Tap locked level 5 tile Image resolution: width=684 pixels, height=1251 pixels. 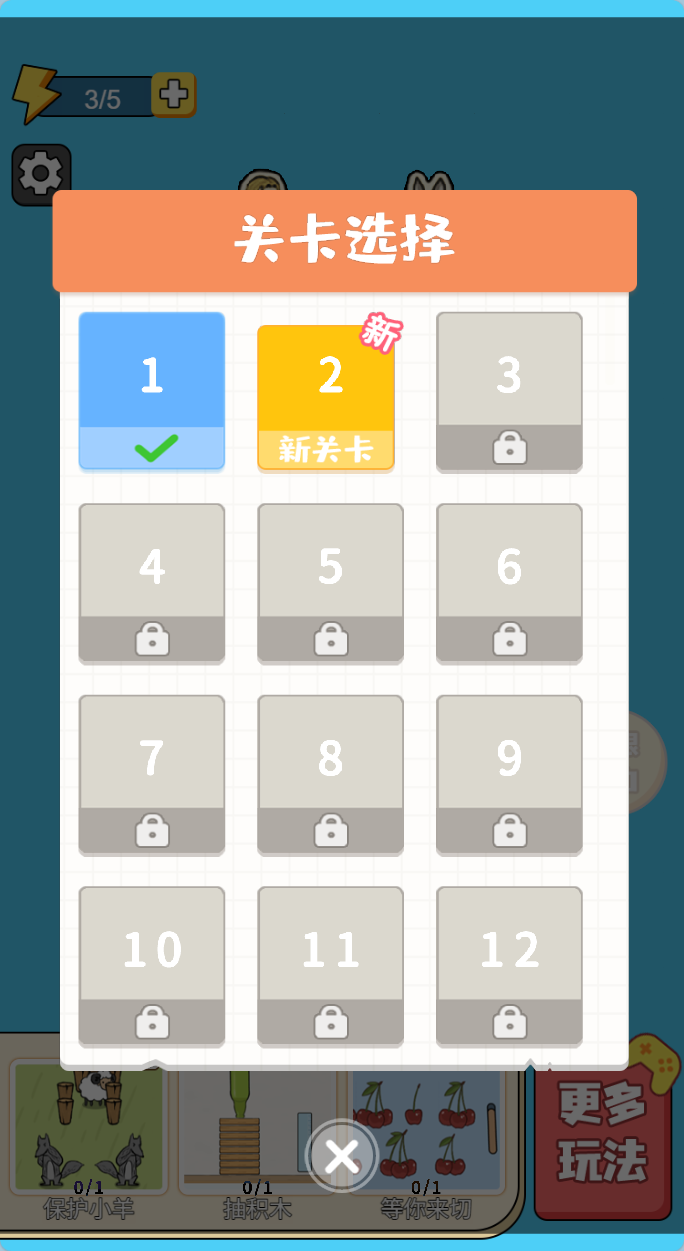pos(330,582)
